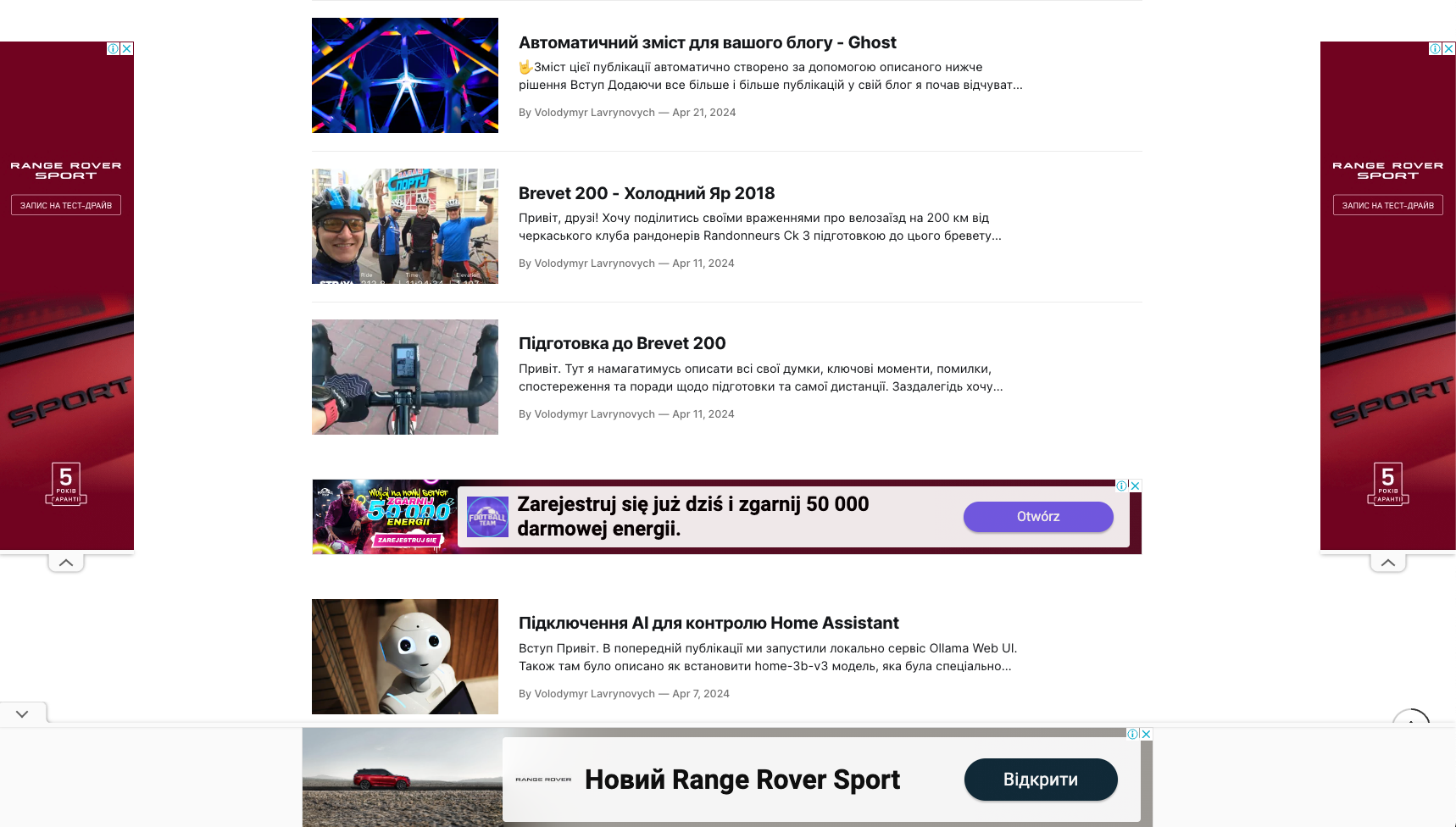Open the neon lights thumbnail of Ghost article
The width and height of the screenshot is (1456, 827).
404,75
